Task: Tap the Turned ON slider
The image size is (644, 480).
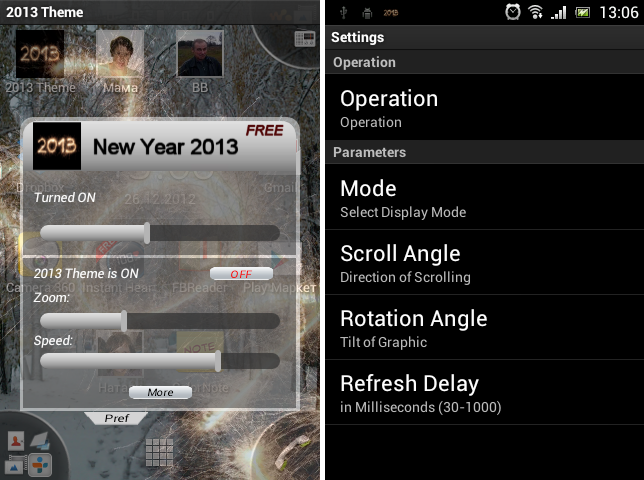Action: pyautogui.click(x=160, y=233)
